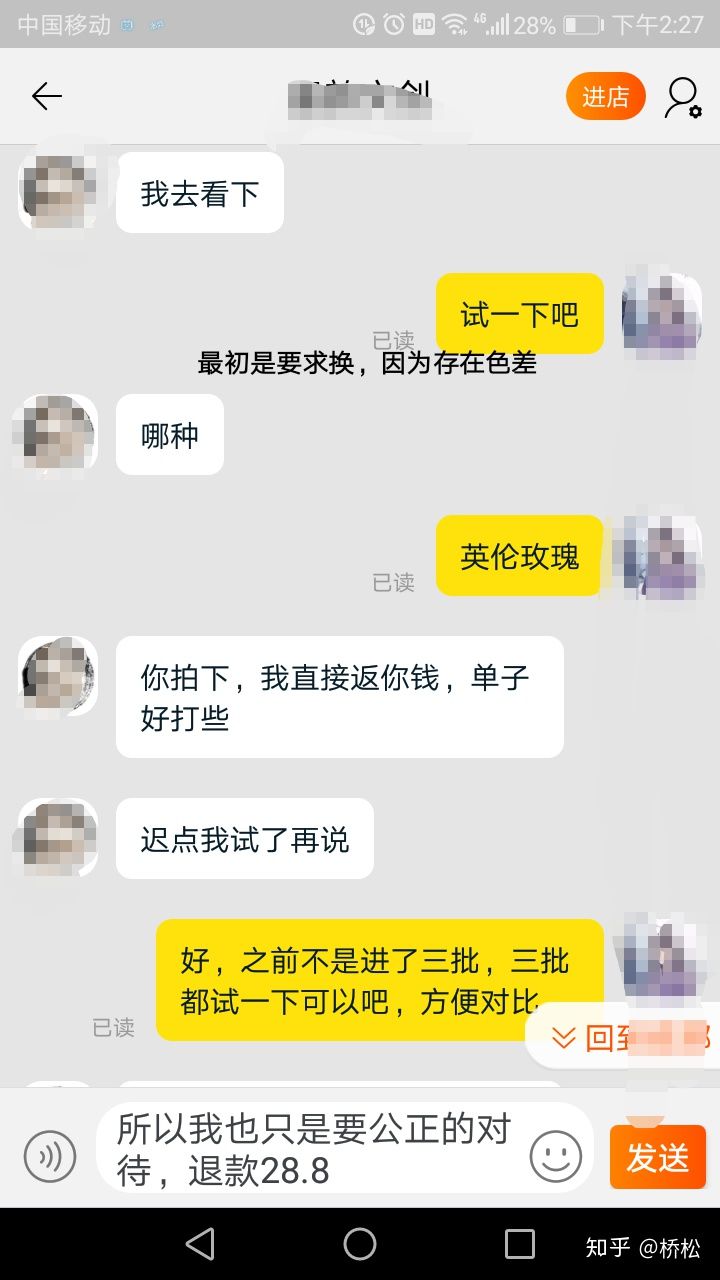The height and width of the screenshot is (1280, 720).
Task: Open the seller's avatar next to 哪种
Action: (x=56, y=435)
